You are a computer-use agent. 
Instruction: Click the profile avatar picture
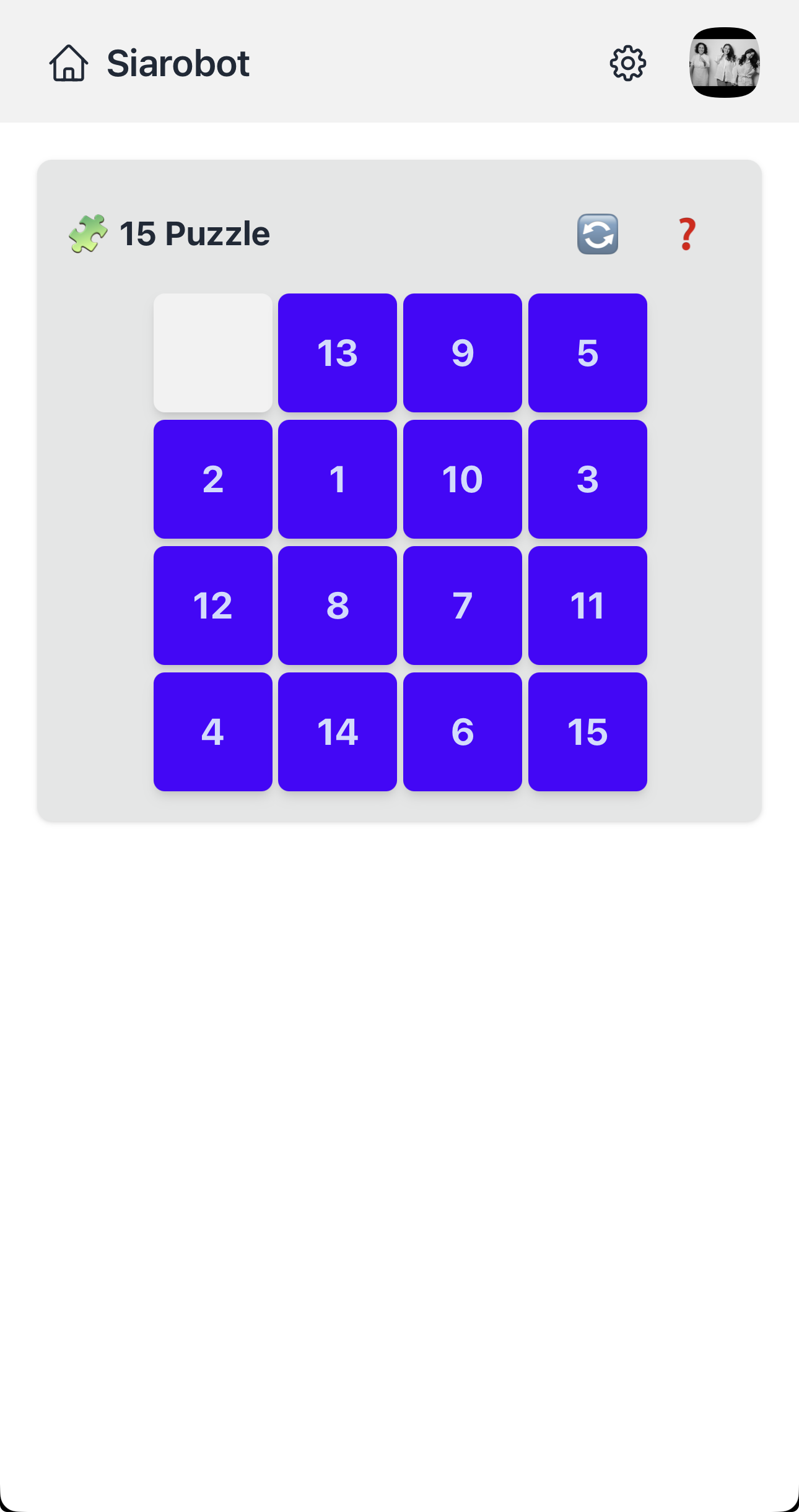point(725,64)
